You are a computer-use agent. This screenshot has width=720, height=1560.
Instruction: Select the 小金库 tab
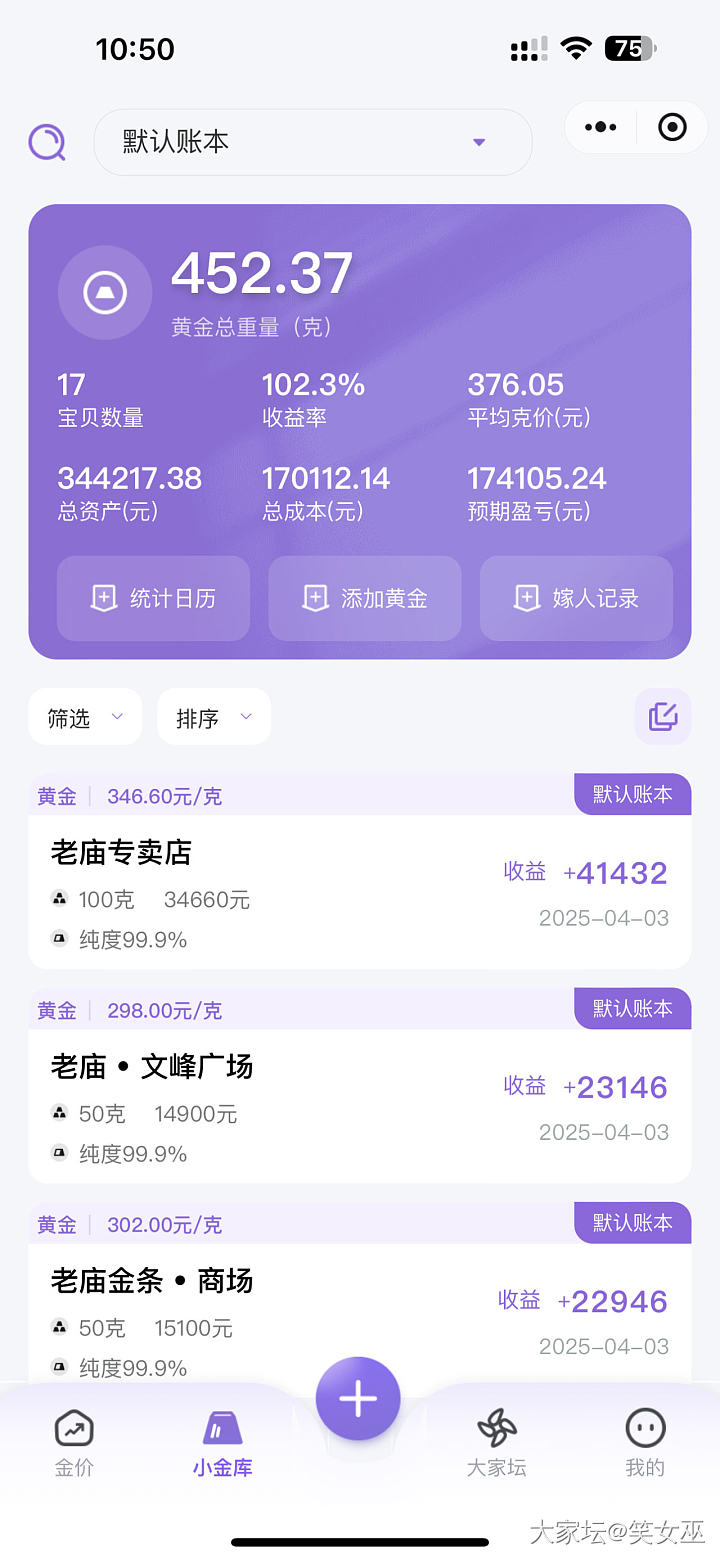coord(222,1442)
